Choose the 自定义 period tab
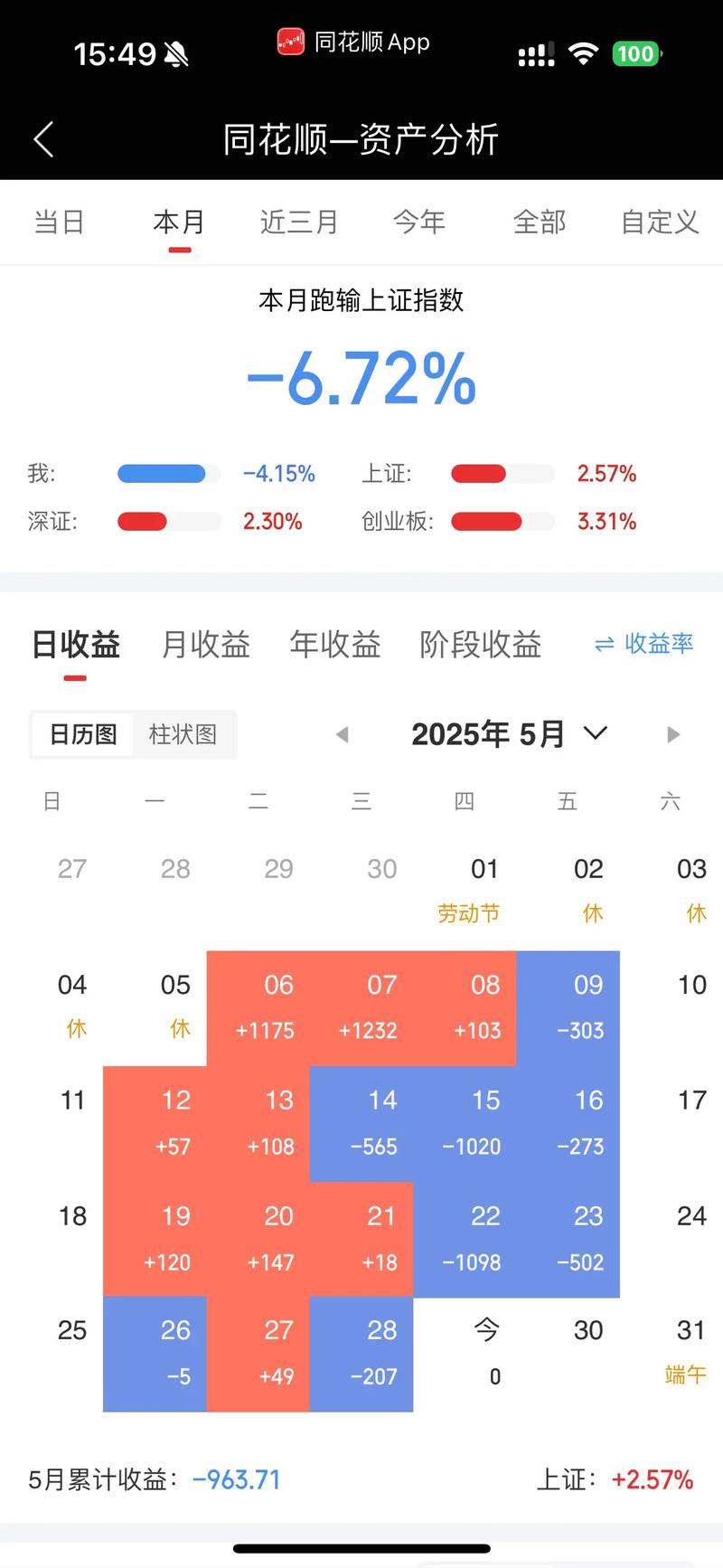723x1568 pixels. click(660, 222)
